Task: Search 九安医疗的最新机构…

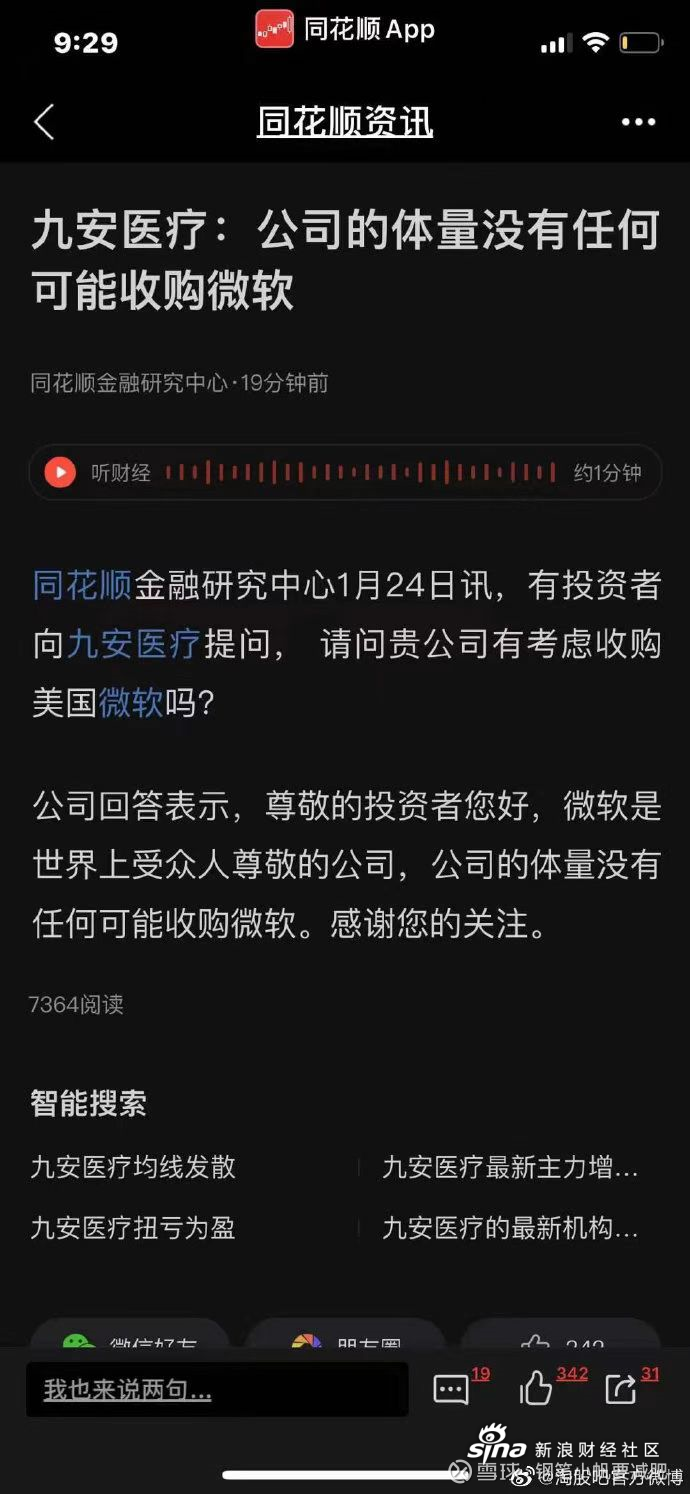Action: click(510, 1227)
